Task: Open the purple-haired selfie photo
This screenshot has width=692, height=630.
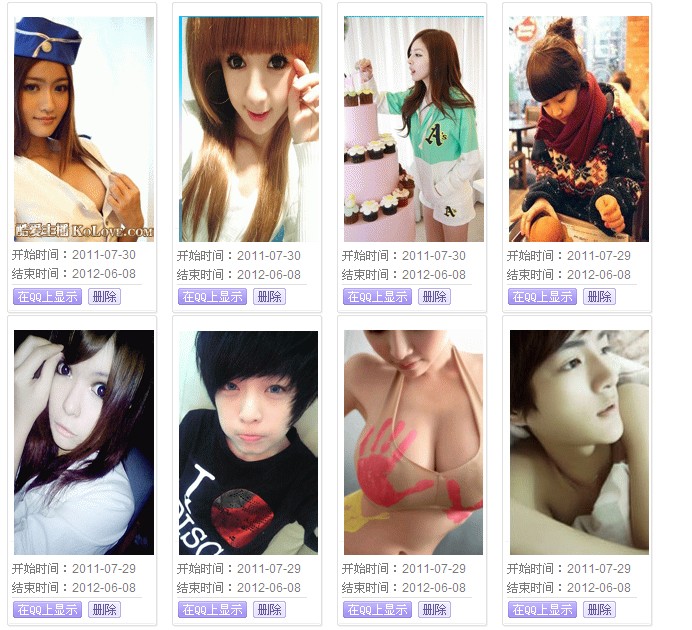Action: point(84,442)
